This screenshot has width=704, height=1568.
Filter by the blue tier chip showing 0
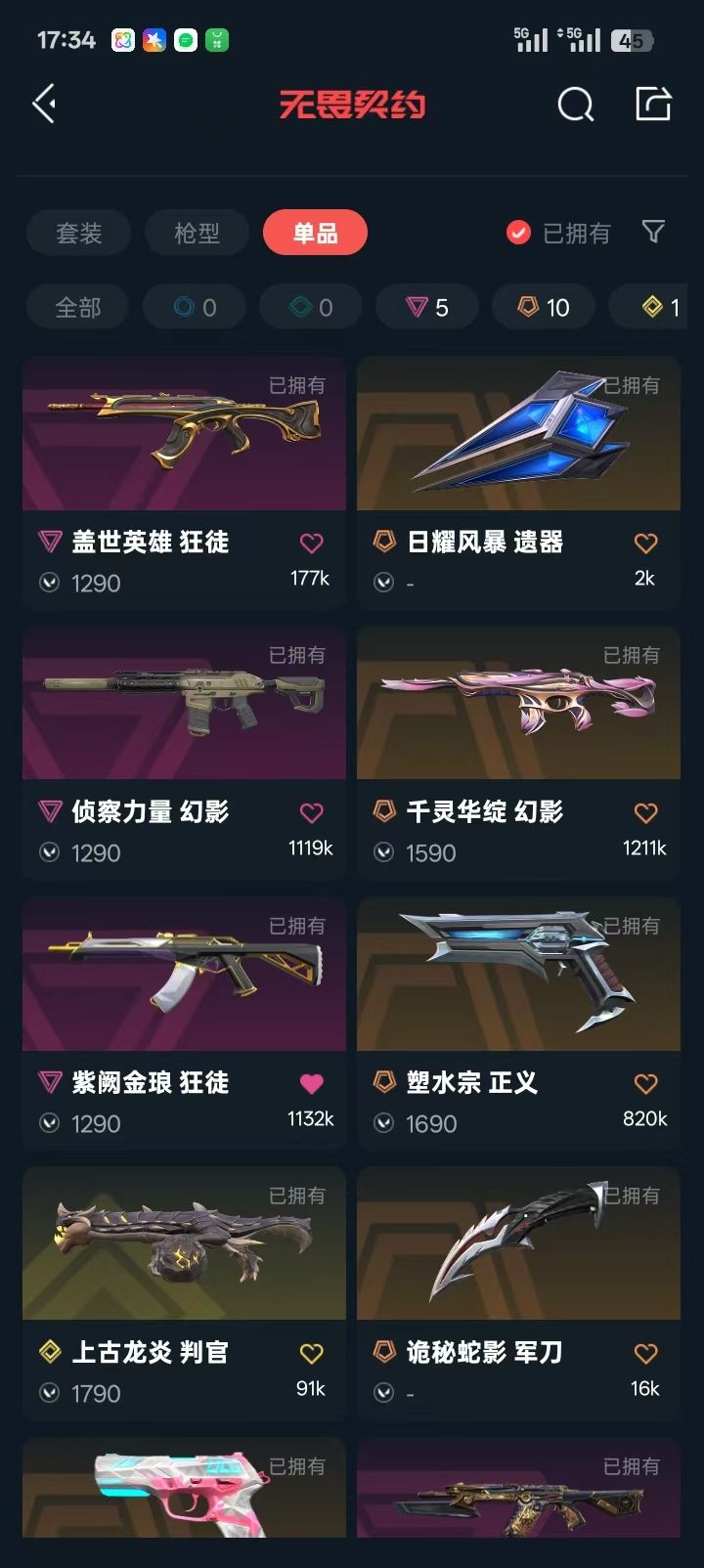[195, 308]
